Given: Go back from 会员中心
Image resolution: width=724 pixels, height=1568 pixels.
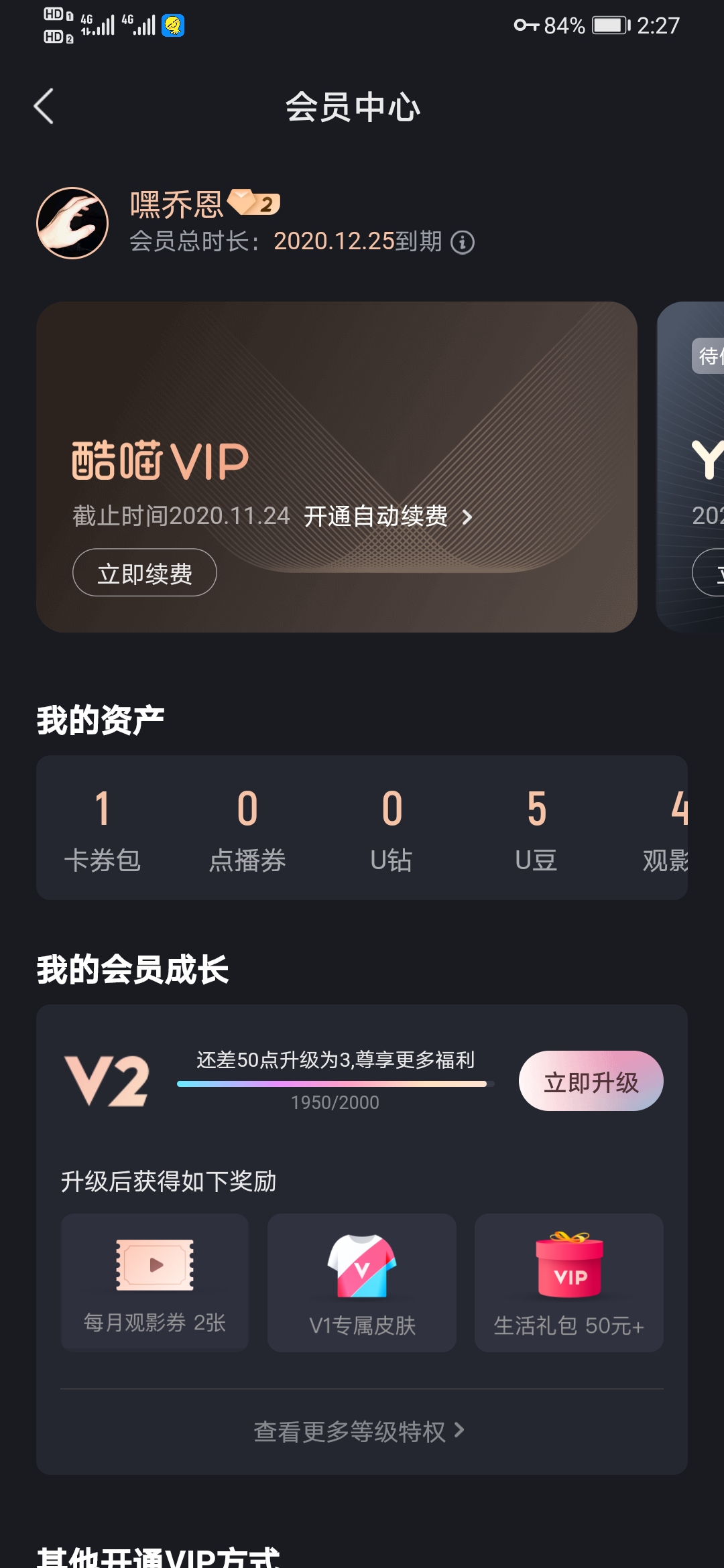Looking at the screenshot, I should point(44,107).
